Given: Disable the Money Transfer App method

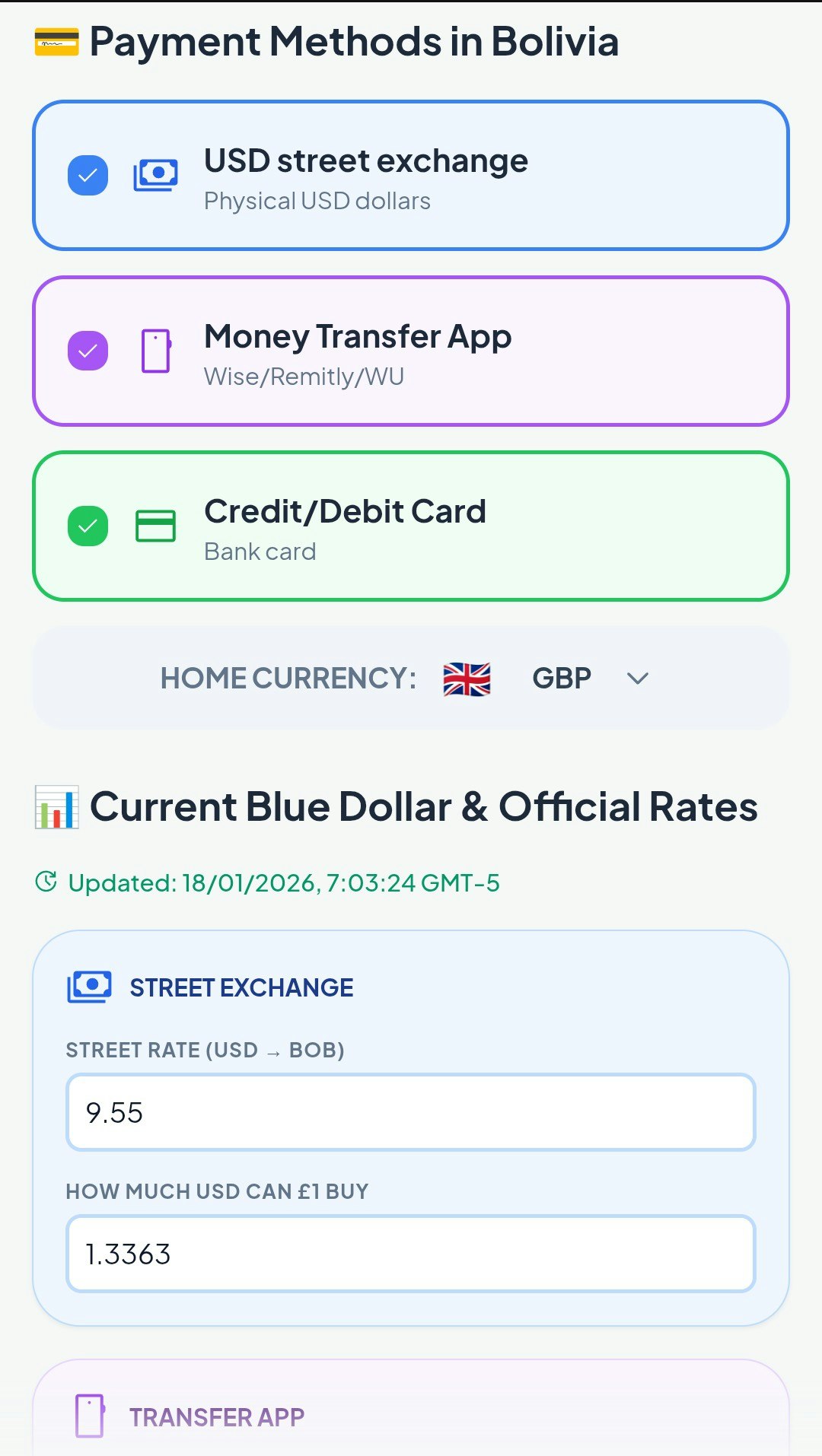Looking at the screenshot, I should tap(88, 351).
